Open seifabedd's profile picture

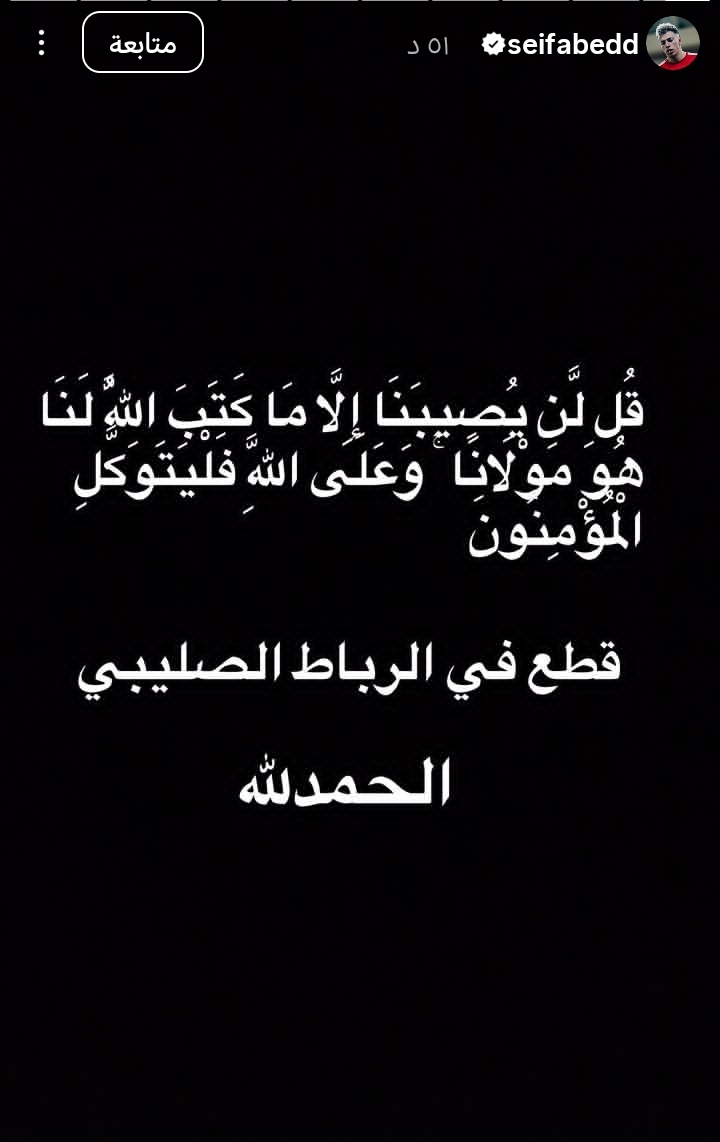coord(673,43)
